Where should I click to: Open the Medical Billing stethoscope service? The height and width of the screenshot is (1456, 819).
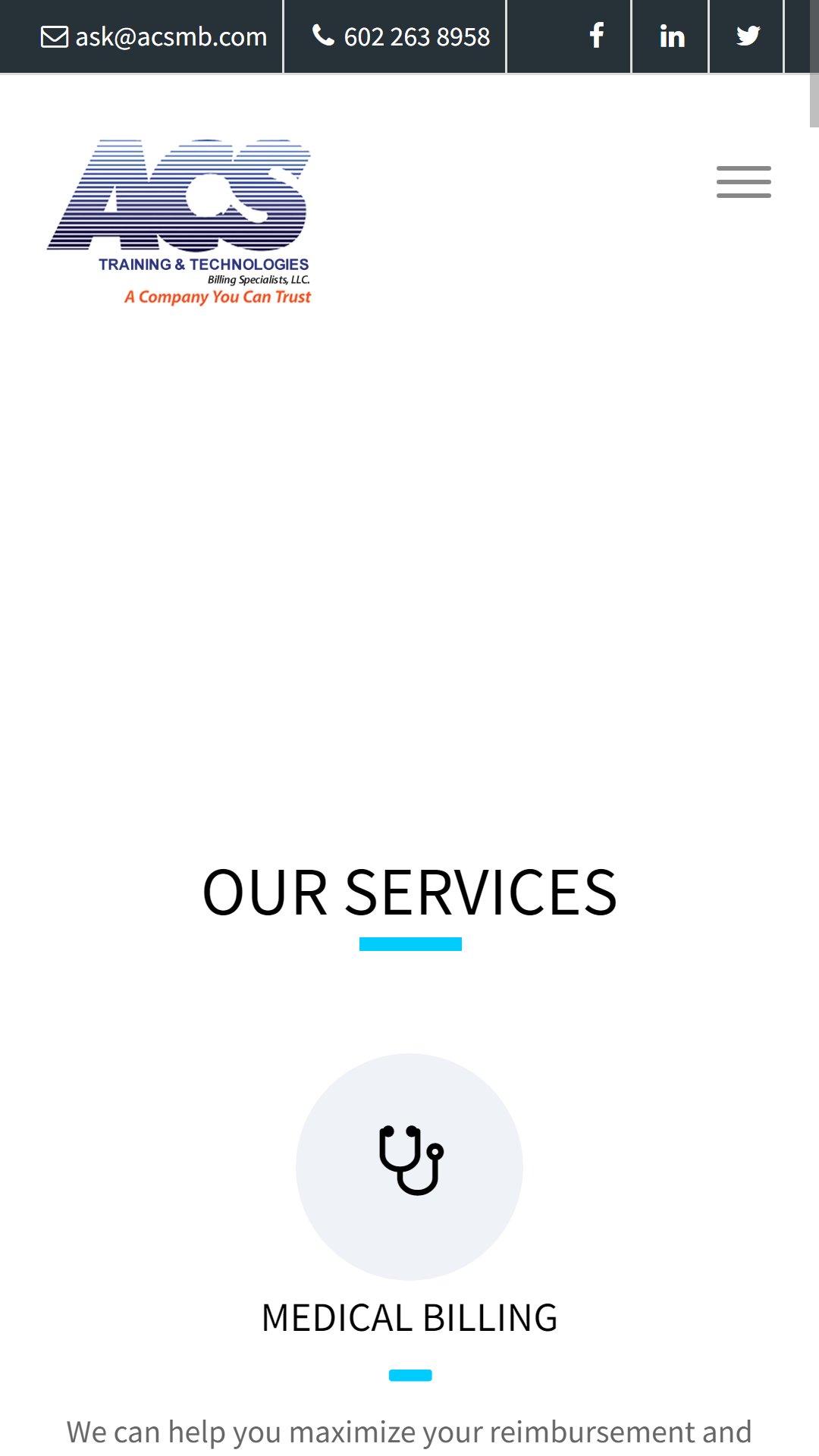(x=409, y=1166)
